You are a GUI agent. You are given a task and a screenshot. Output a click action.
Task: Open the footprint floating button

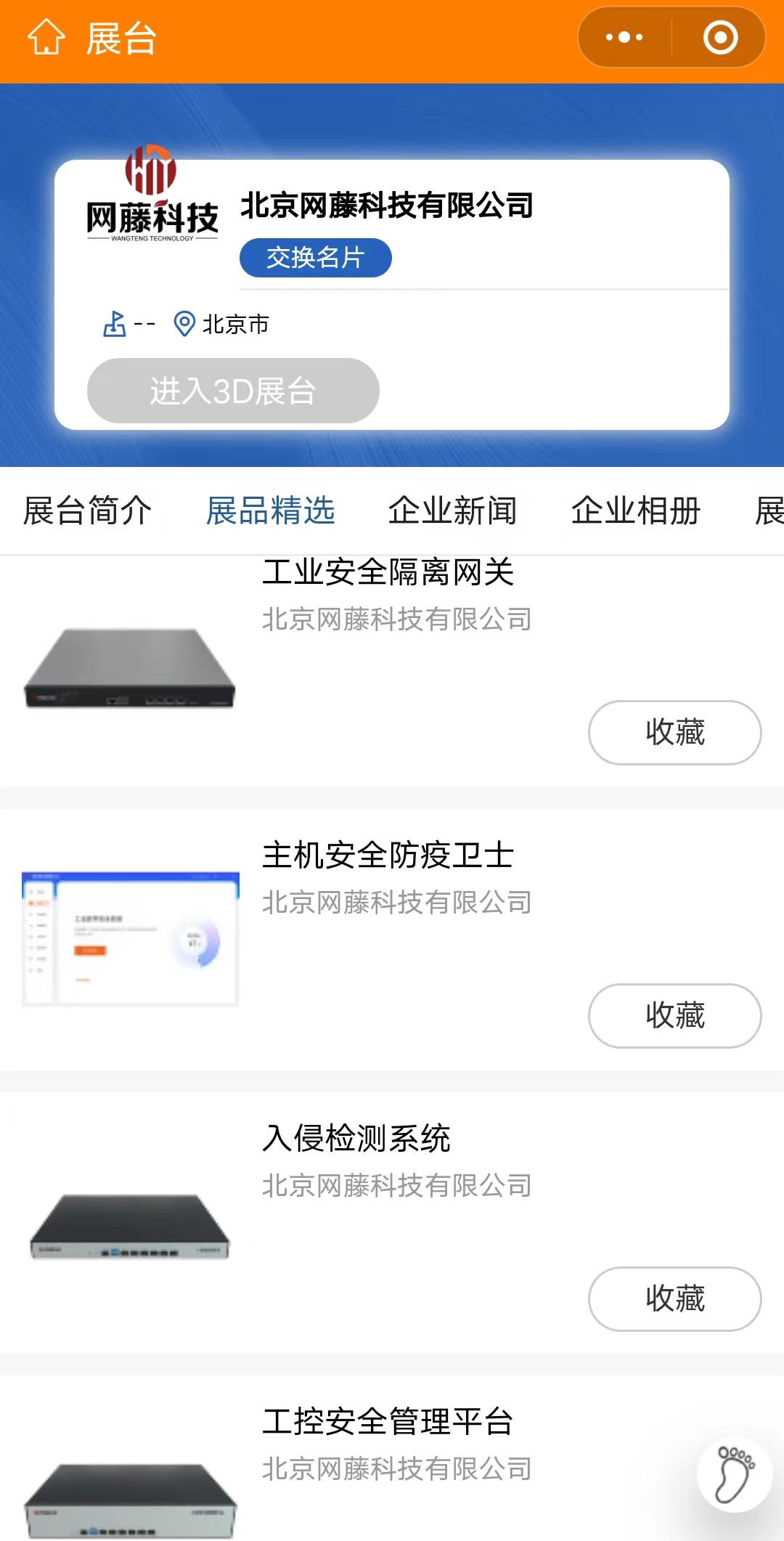pos(735,1474)
